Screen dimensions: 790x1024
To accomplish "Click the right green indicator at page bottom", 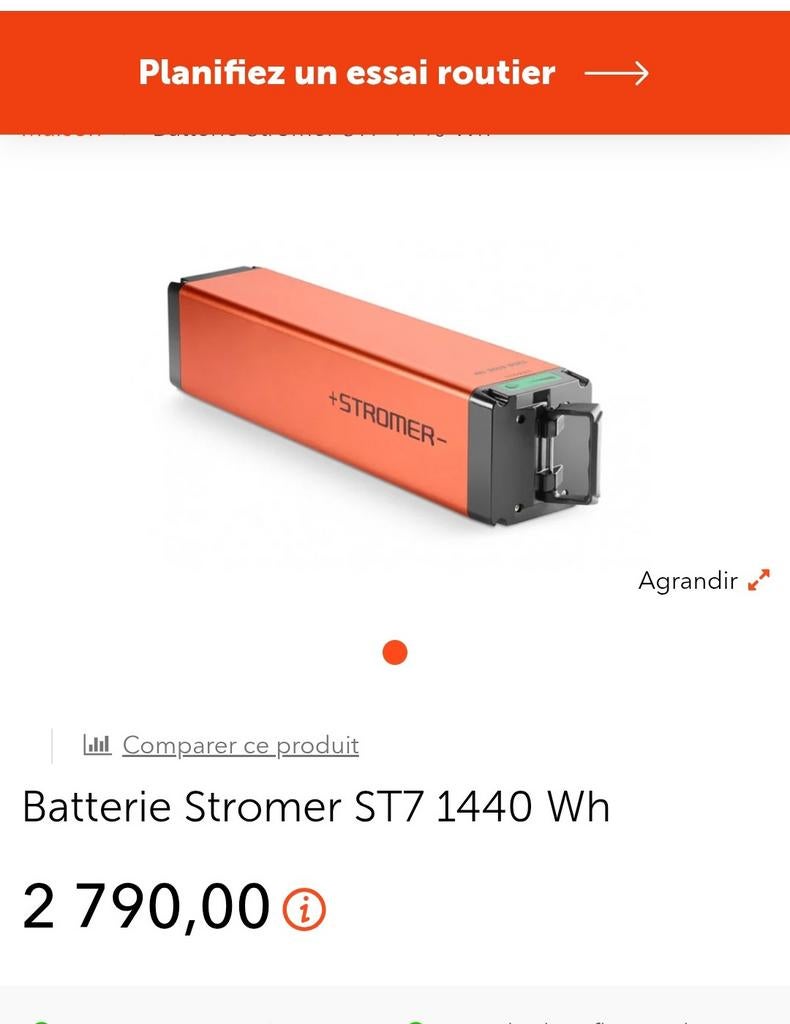I will tap(411, 1020).
